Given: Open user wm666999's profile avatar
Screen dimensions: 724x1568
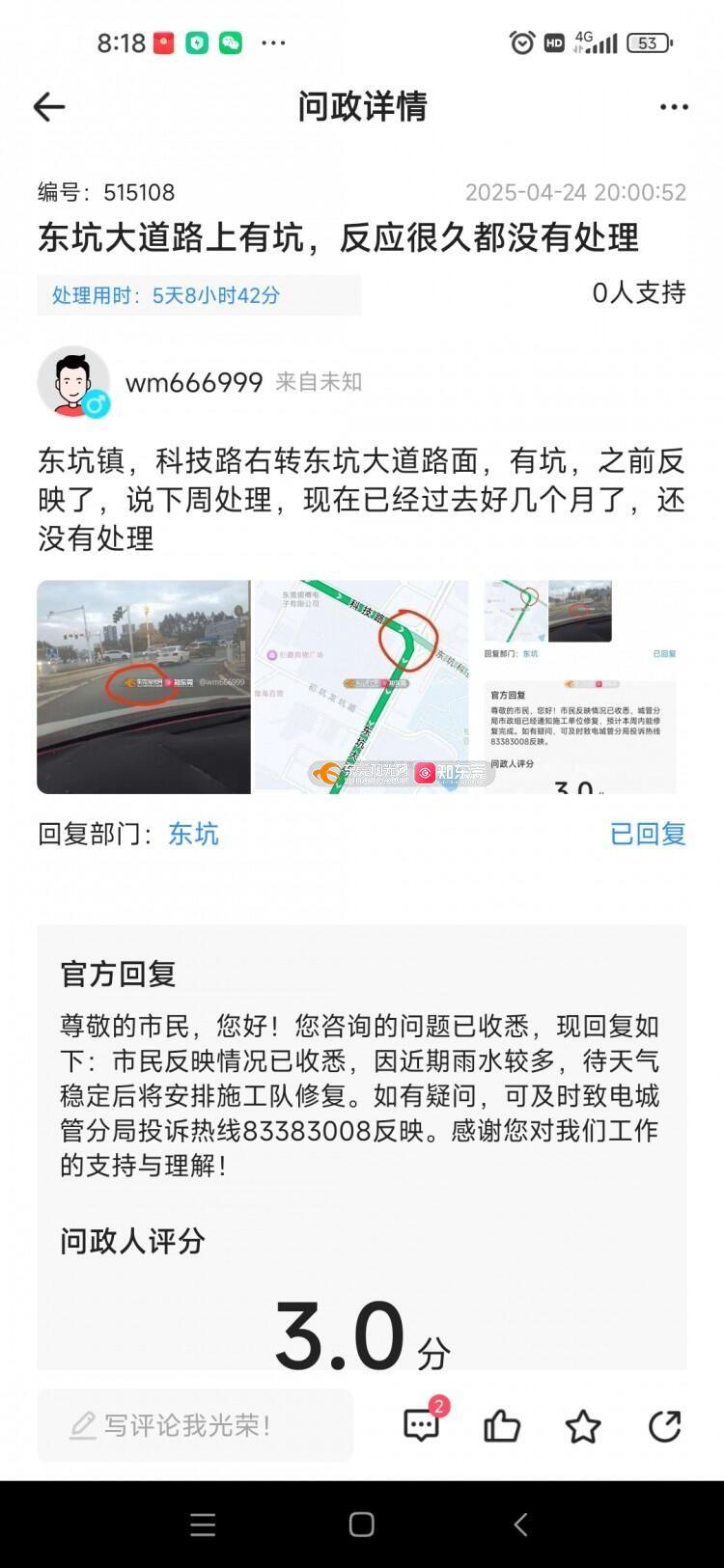Looking at the screenshot, I should tap(73, 382).
